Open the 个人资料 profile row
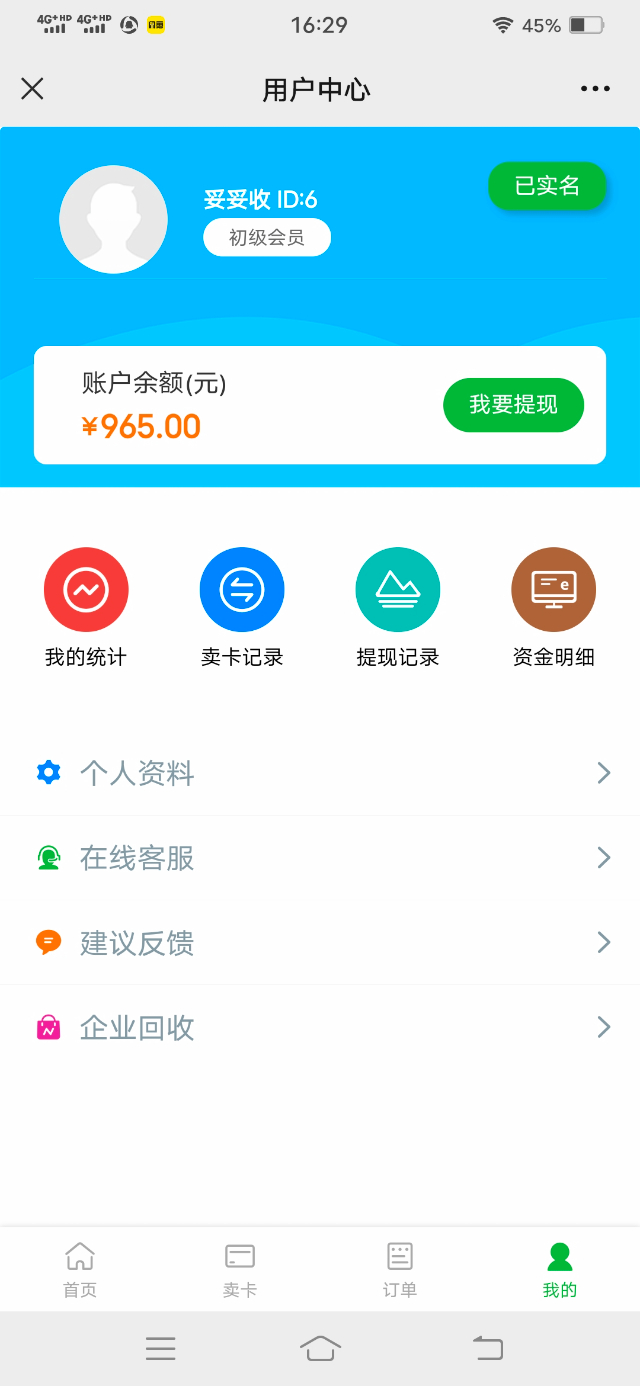This screenshot has height=1386, width=640. click(x=320, y=772)
